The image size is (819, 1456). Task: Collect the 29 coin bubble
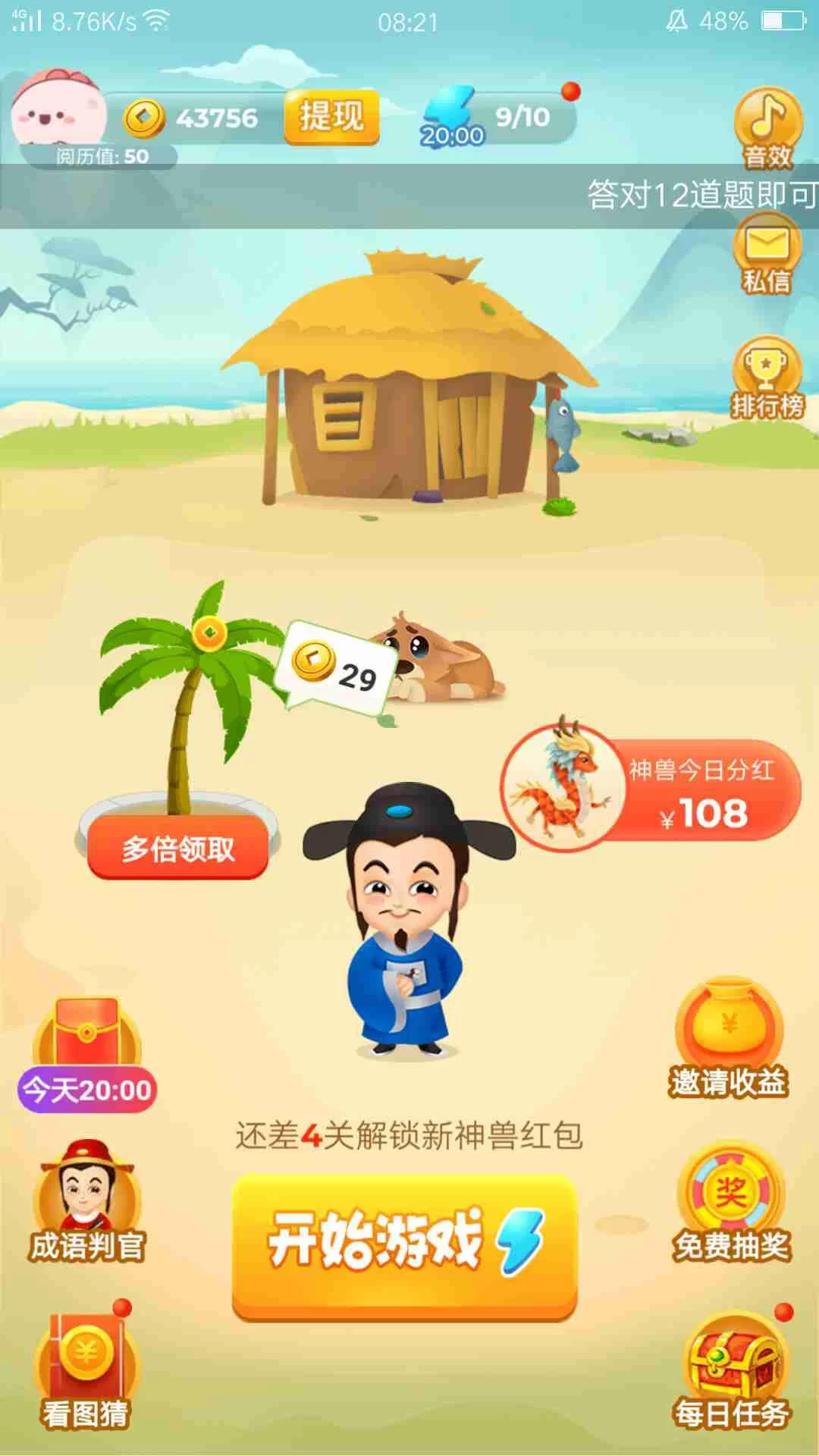coord(337,667)
